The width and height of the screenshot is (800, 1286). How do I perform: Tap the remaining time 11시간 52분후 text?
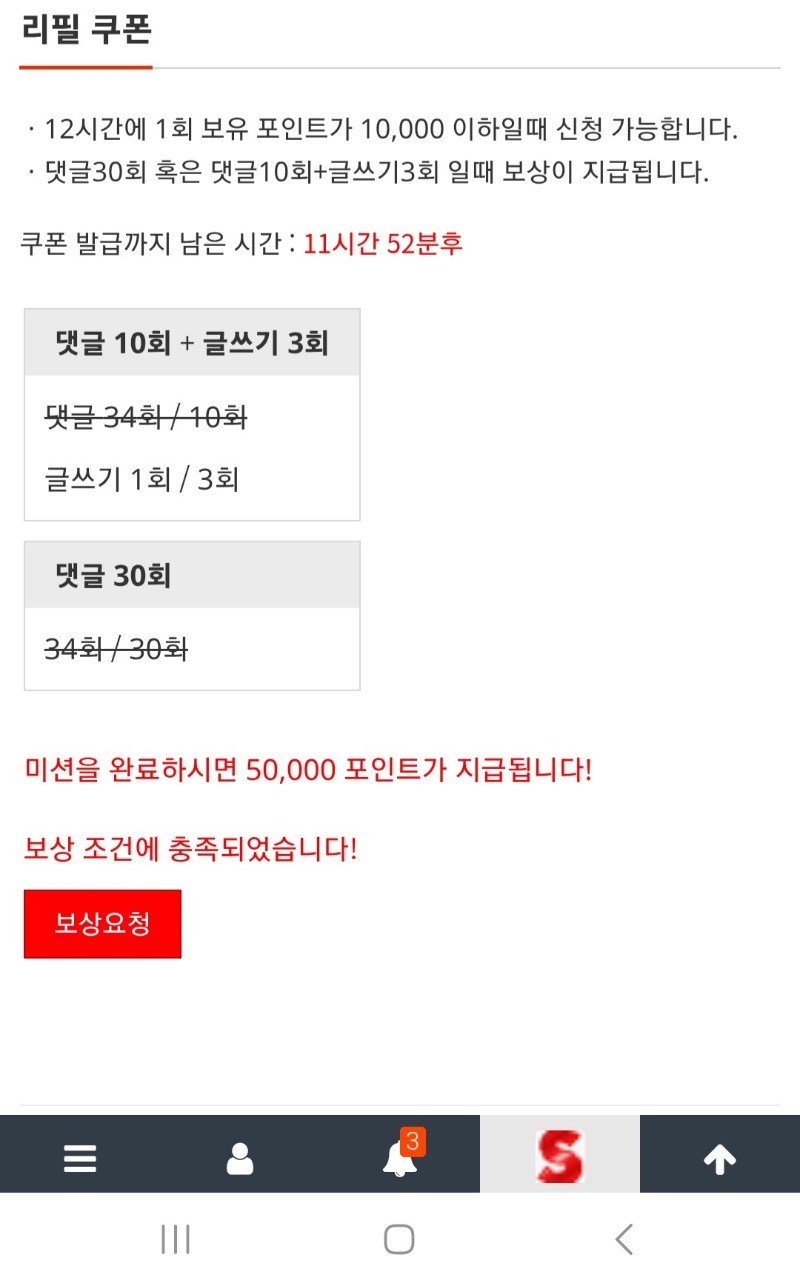[x=385, y=242]
